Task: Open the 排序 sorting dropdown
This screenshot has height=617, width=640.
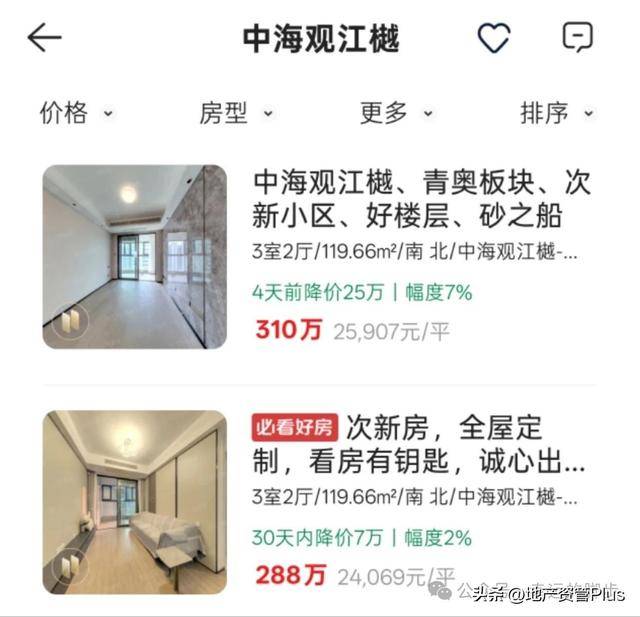Action: click(556, 113)
